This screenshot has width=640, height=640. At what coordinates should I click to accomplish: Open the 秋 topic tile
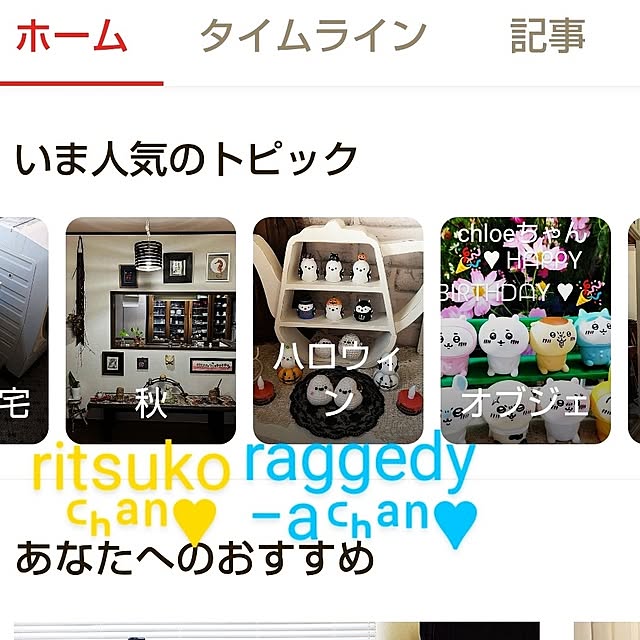point(150,330)
